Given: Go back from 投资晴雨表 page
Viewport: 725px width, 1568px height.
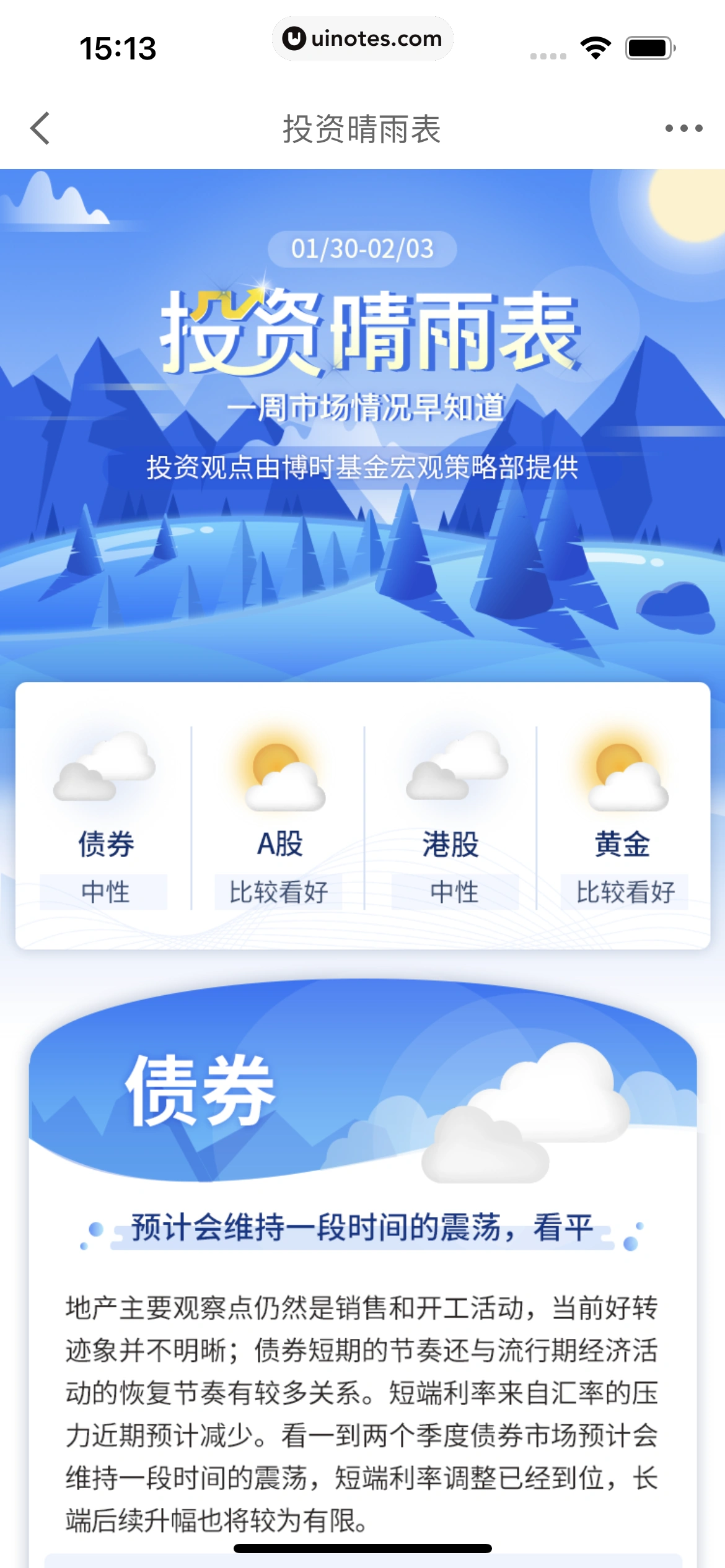Looking at the screenshot, I should (x=40, y=128).
